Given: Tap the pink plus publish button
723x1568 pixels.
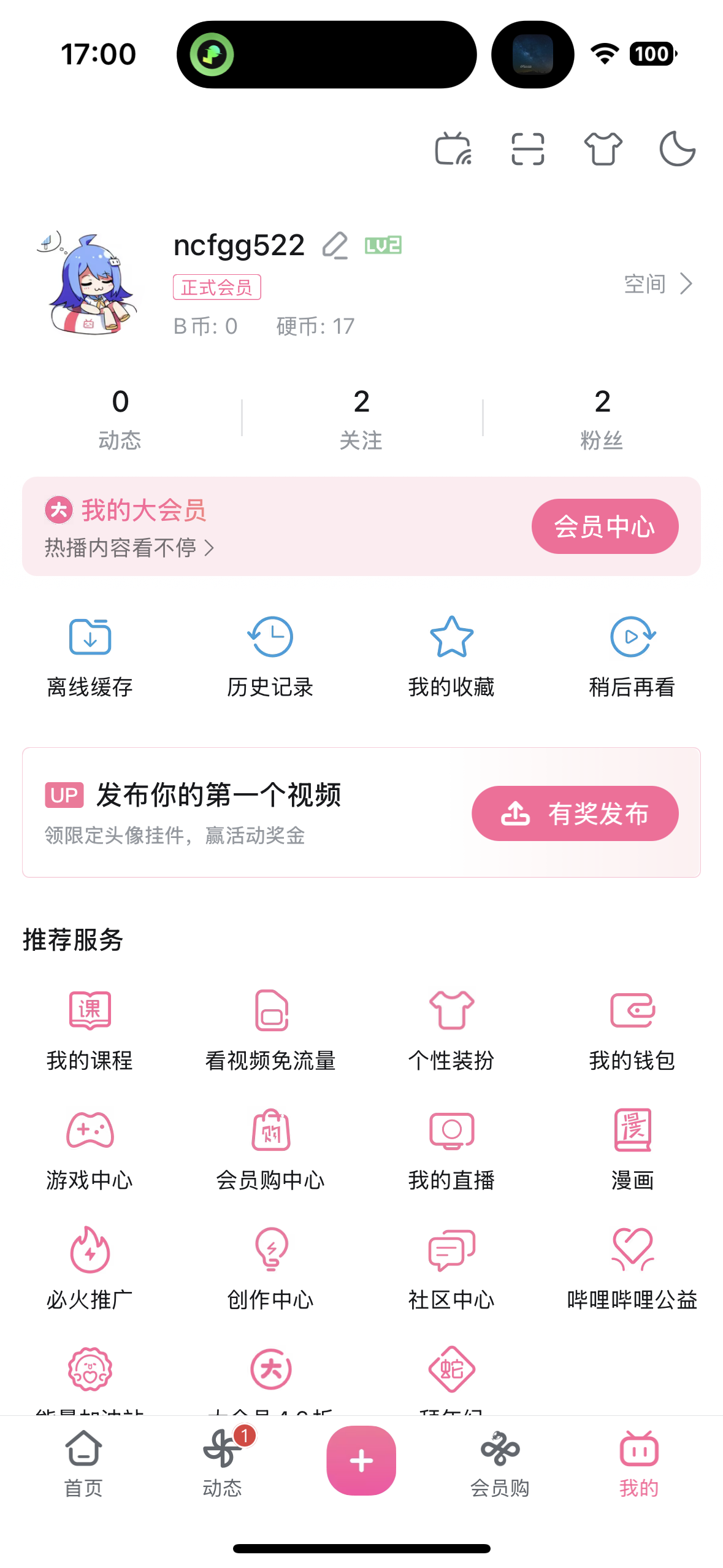Looking at the screenshot, I should (x=361, y=1460).
